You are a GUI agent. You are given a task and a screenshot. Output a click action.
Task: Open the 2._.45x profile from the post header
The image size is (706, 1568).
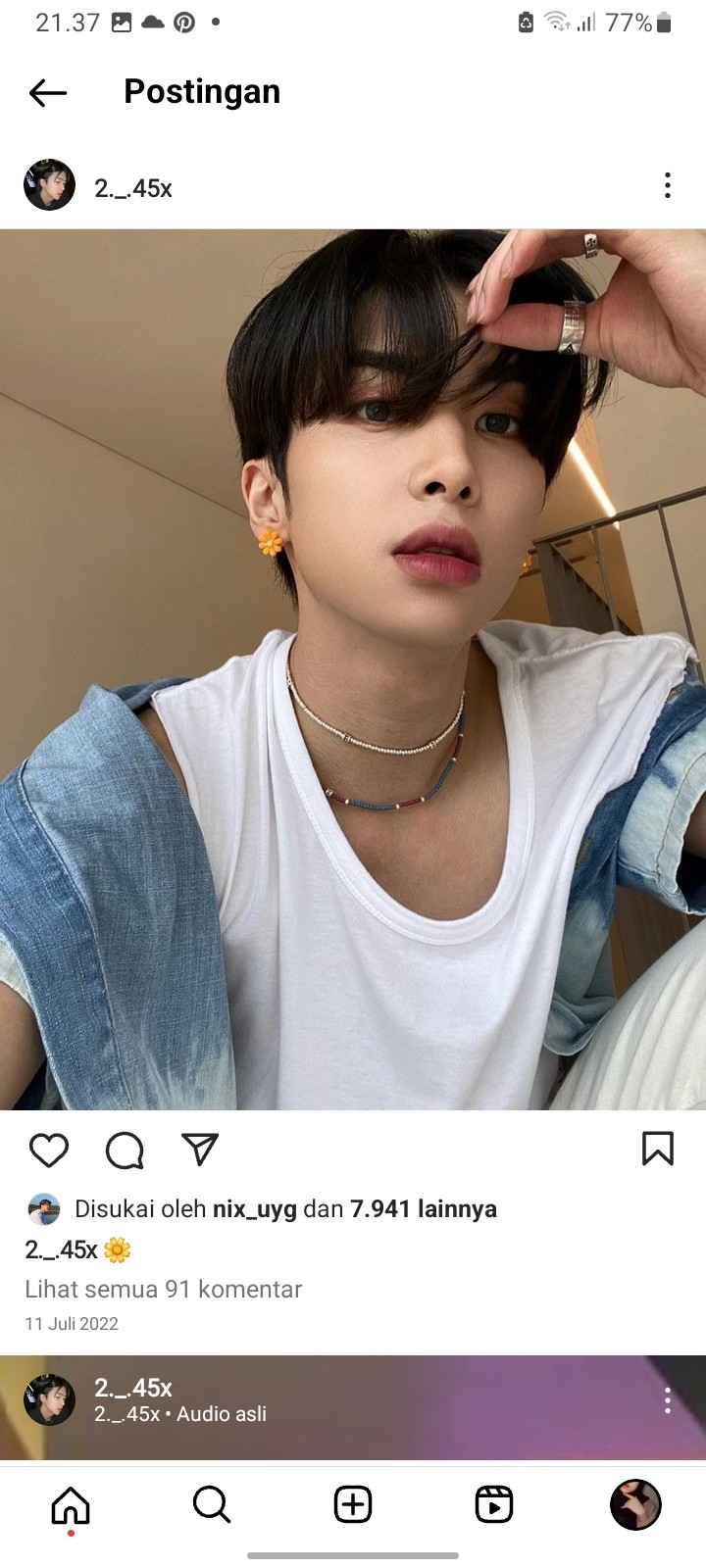(x=132, y=188)
